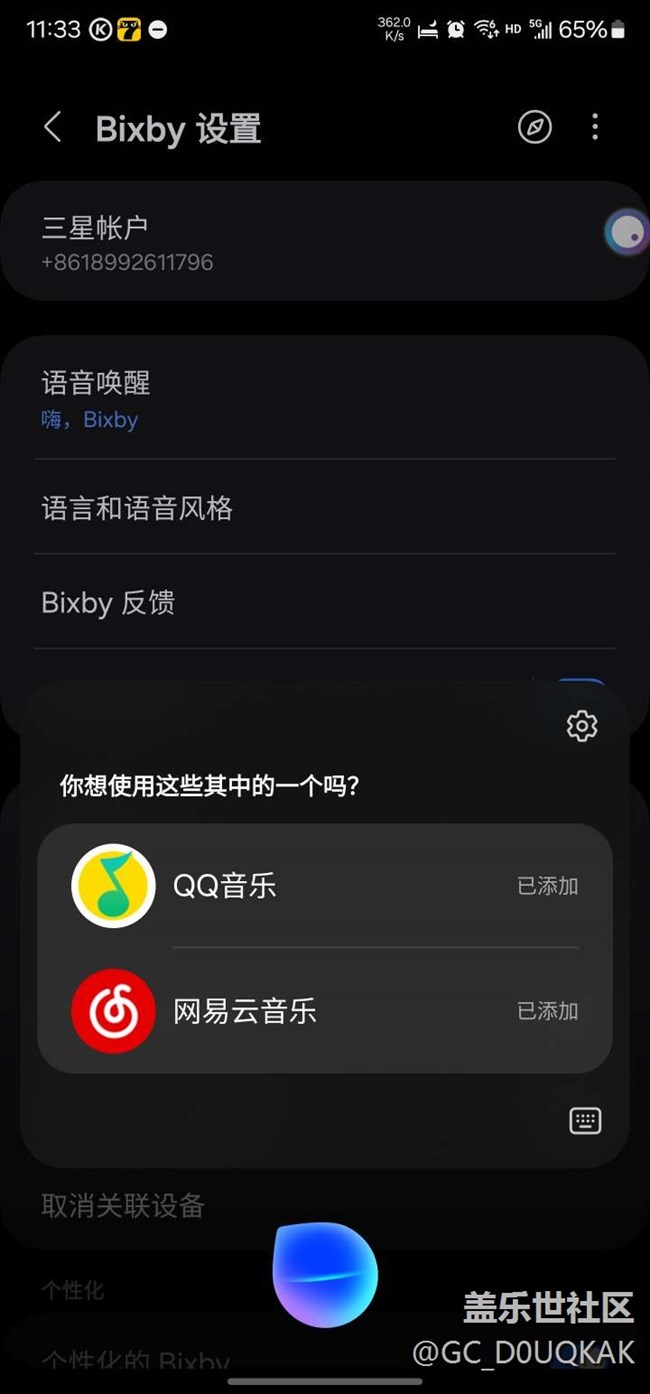Switch to keyboard input in Bixby panel
Screen dimensions: 650x1394
pos(585,1121)
